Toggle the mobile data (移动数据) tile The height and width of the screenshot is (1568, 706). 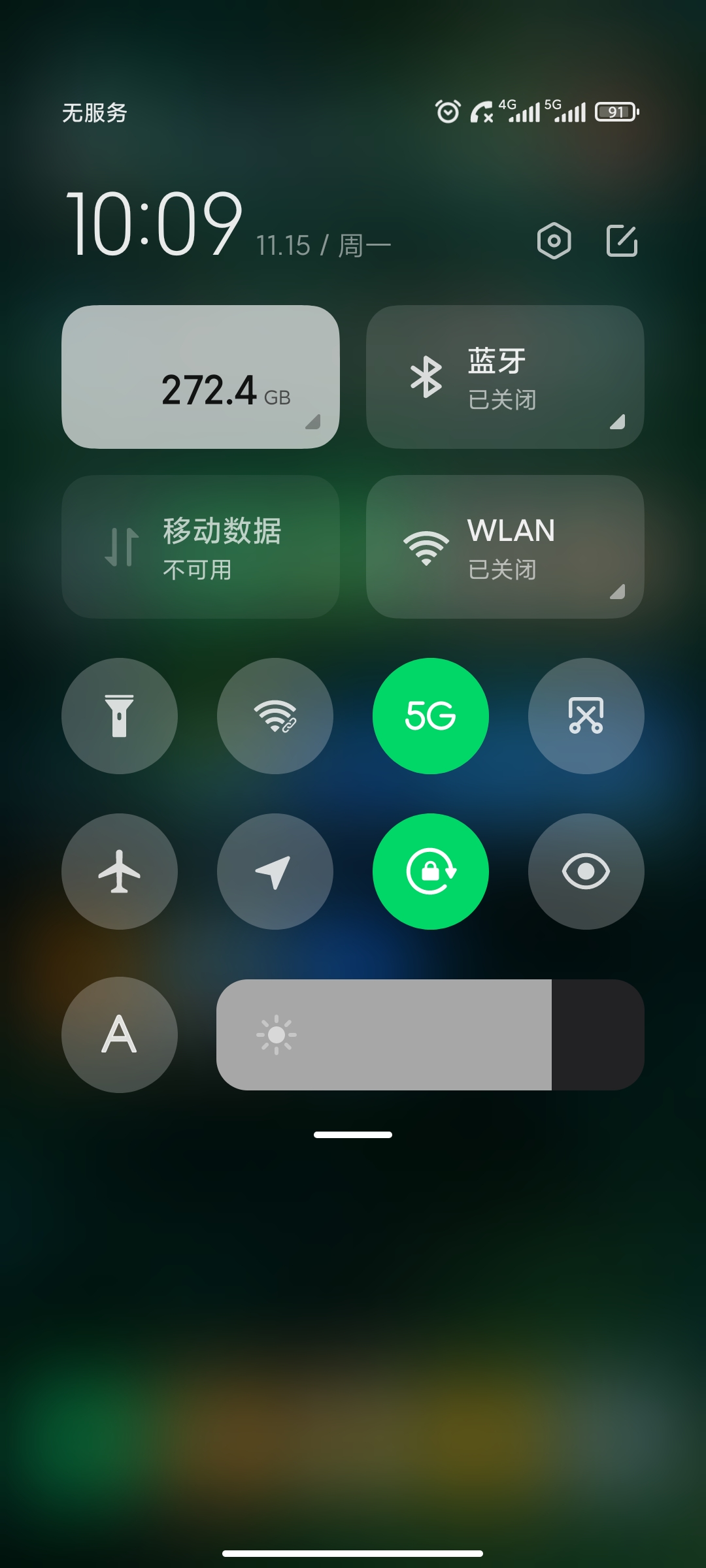[201, 547]
